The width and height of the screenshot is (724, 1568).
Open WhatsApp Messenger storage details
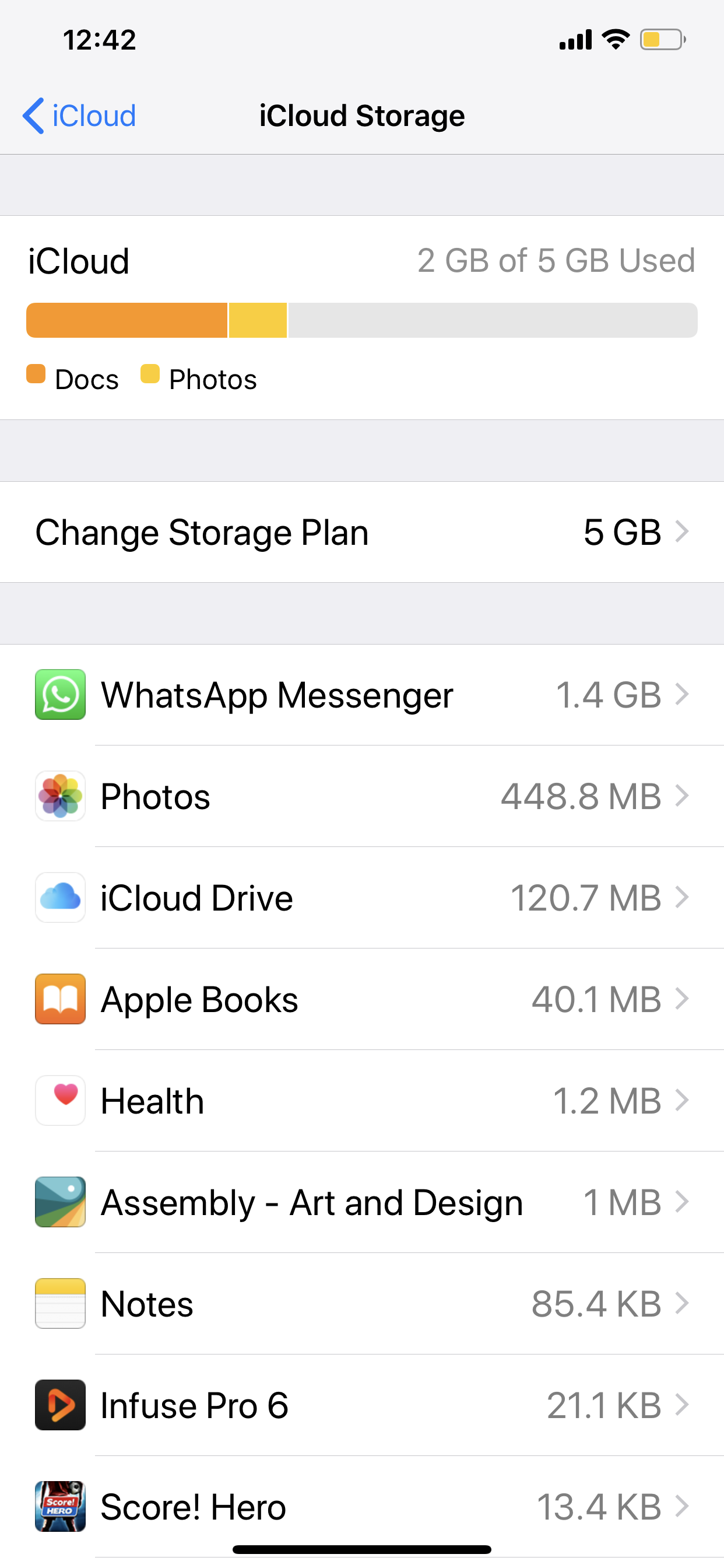click(x=362, y=695)
